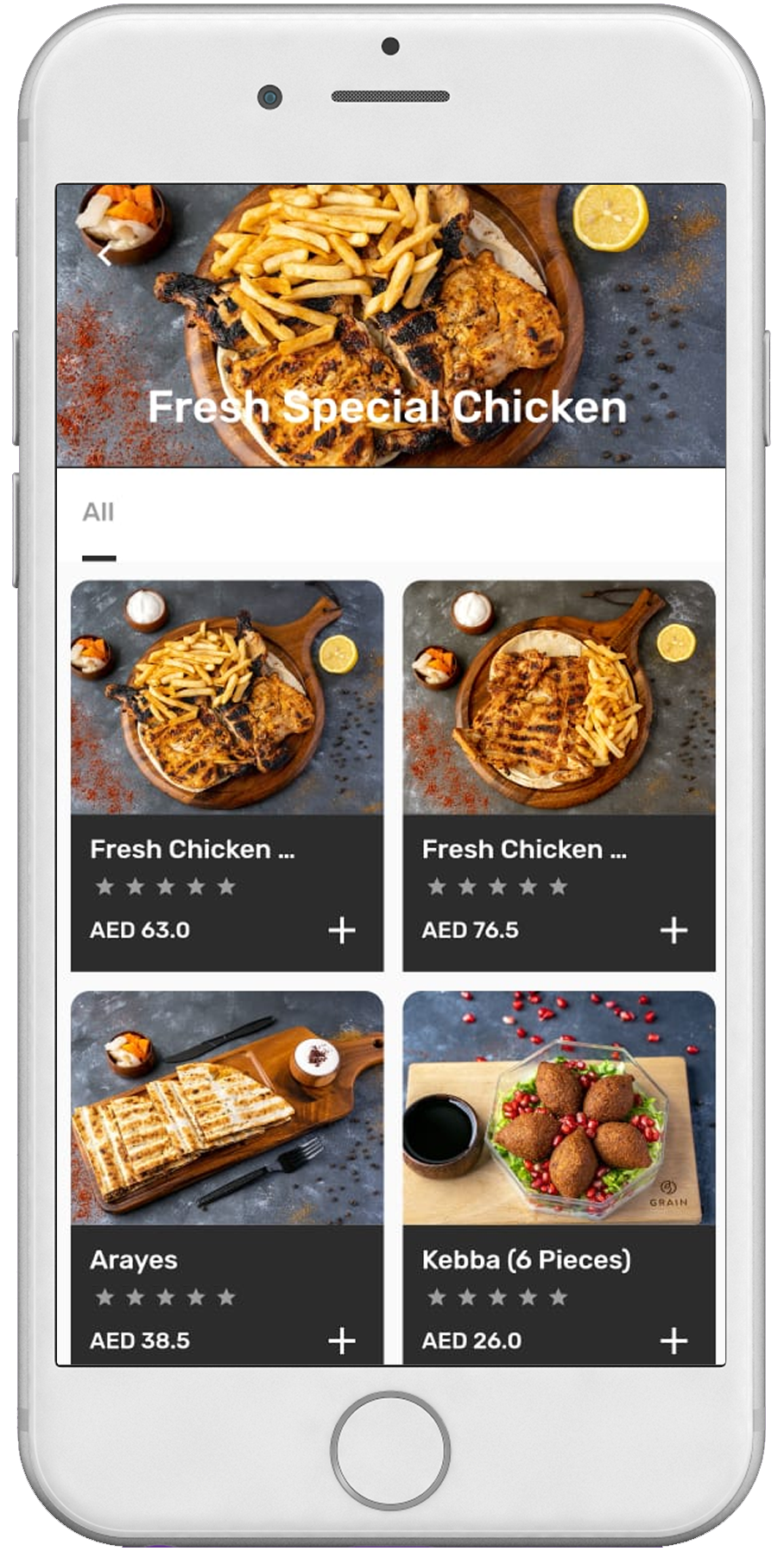The height and width of the screenshot is (1551, 784).
Task: Add the AED 76.5 Fresh Chicken to cart
Action: pos(673,930)
